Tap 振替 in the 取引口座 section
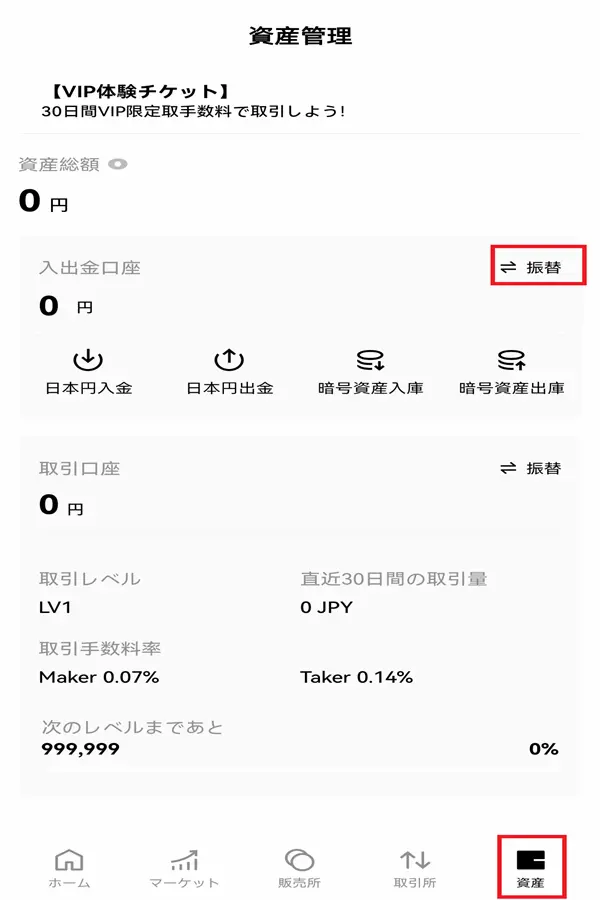 [531, 468]
